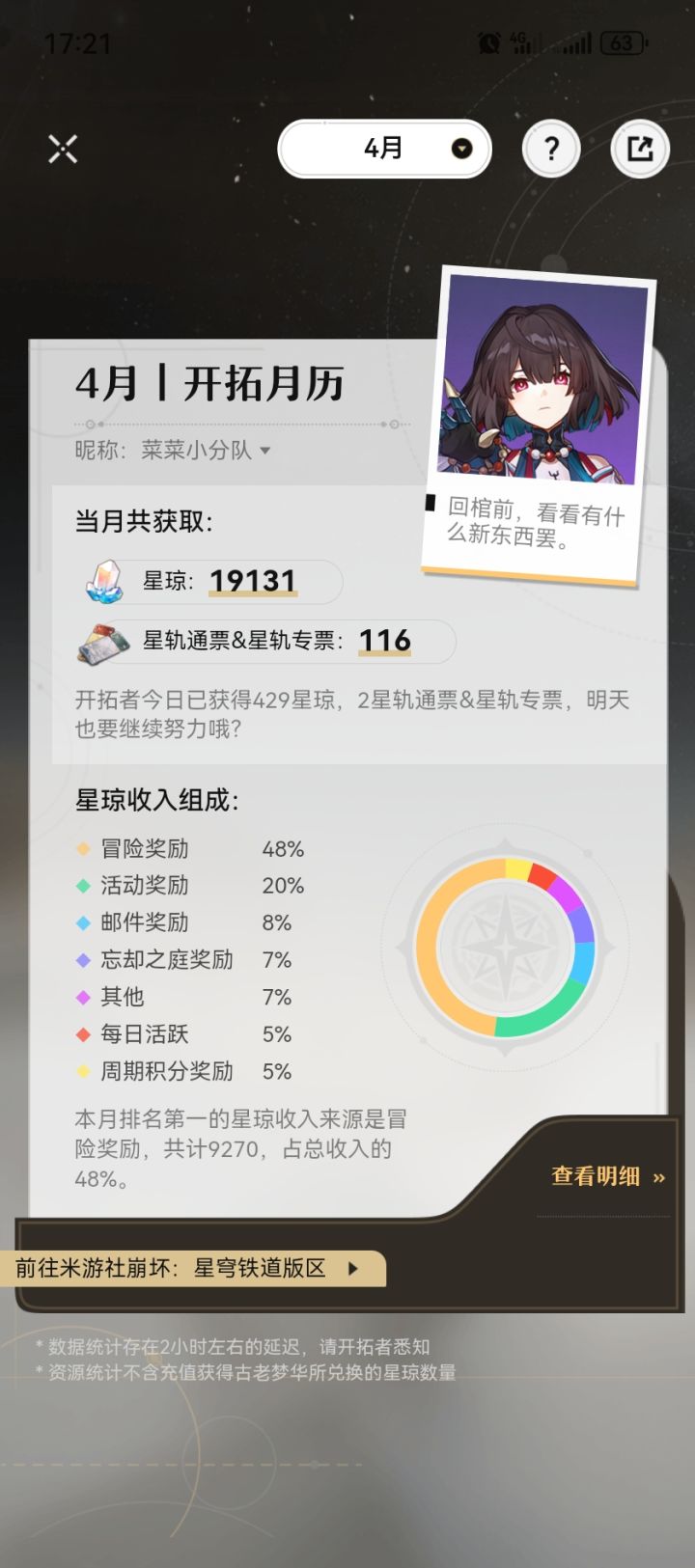Open the 4月 month dropdown
This screenshot has width=695, height=1568.
pos(384,149)
